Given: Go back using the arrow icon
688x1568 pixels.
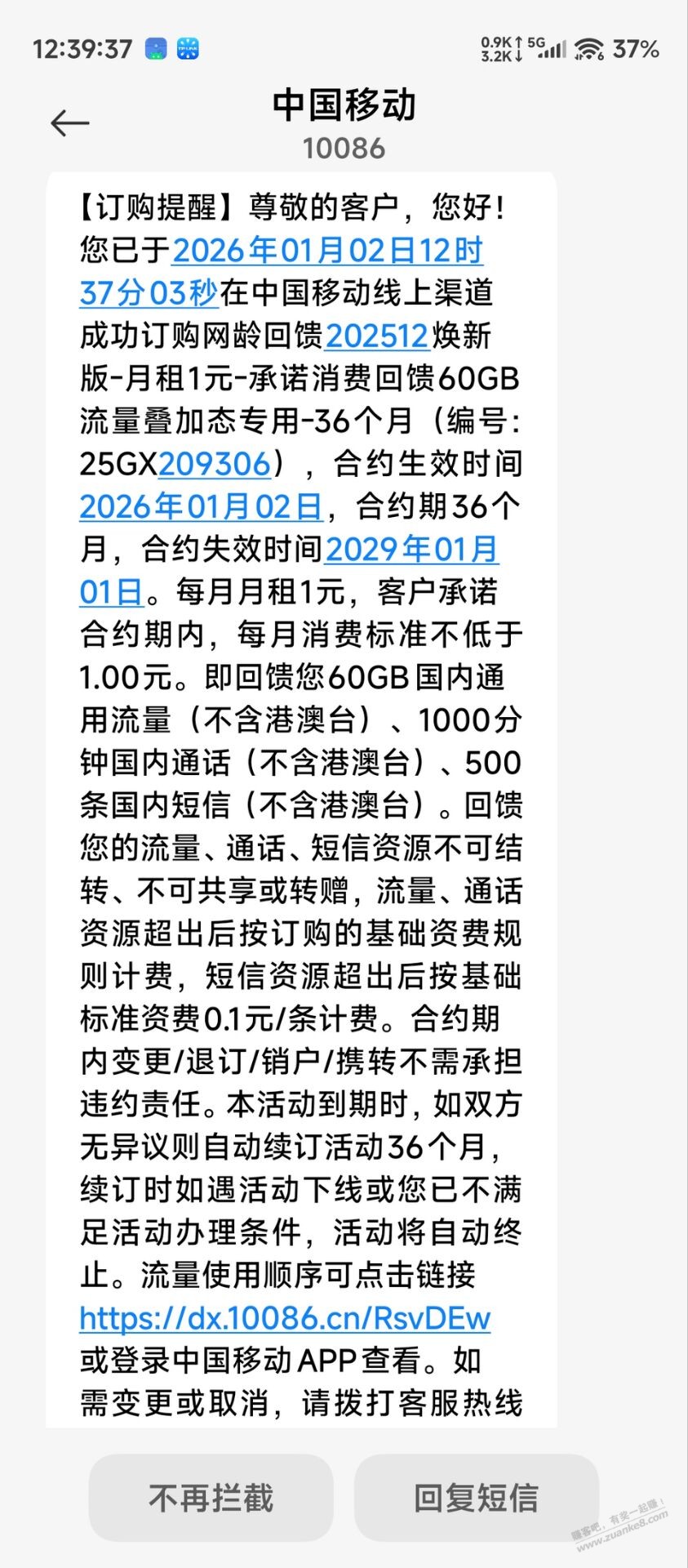Looking at the screenshot, I should click(x=70, y=123).
